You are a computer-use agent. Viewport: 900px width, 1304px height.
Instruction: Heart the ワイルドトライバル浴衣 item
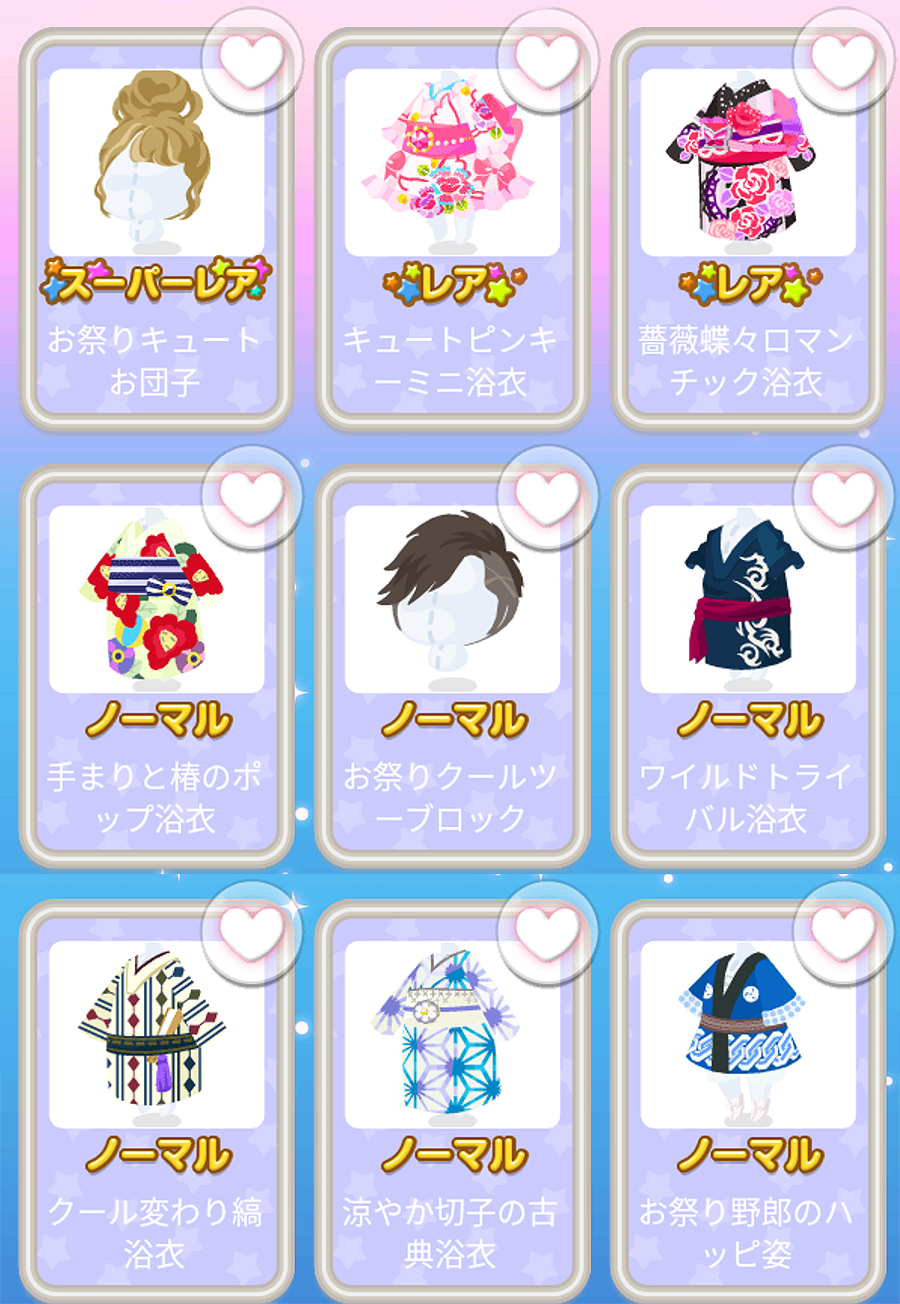843,494
